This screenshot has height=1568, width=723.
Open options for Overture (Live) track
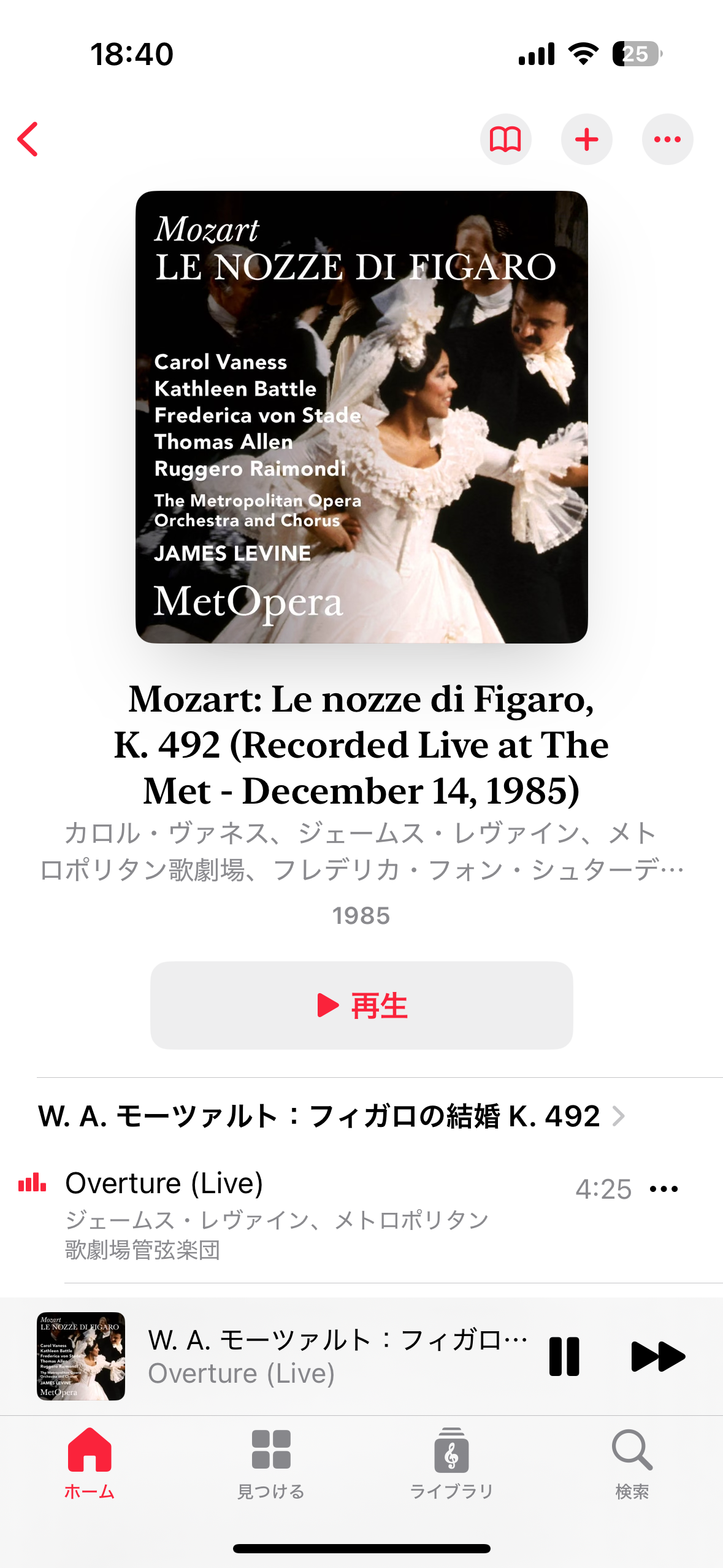[x=664, y=1189]
